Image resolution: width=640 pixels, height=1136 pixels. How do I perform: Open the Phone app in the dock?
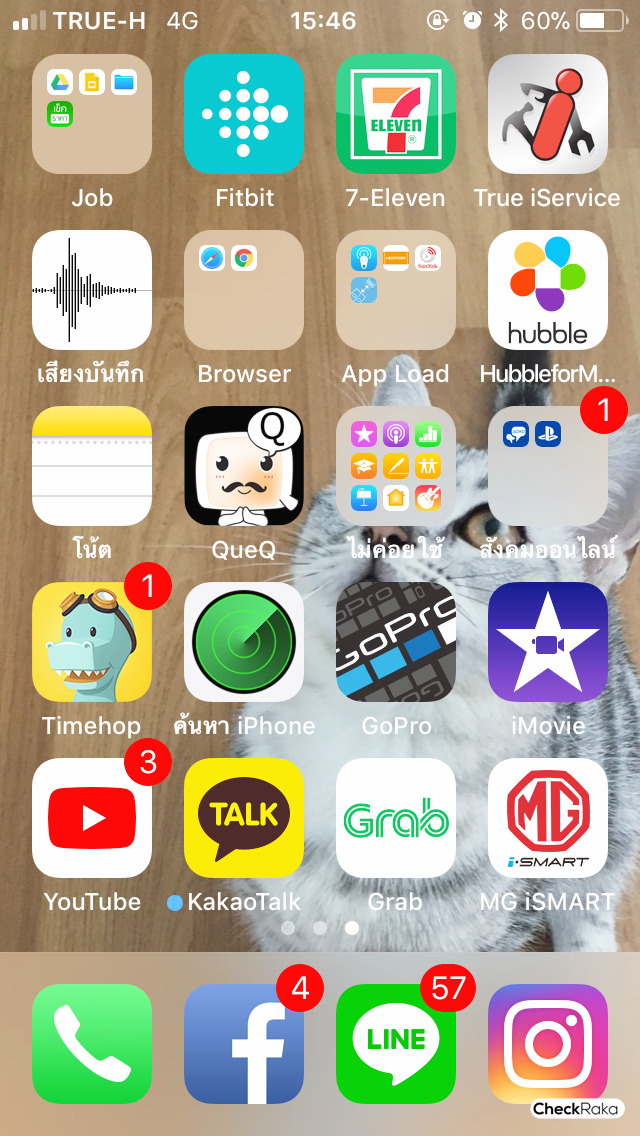pyautogui.click(x=92, y=1044)
